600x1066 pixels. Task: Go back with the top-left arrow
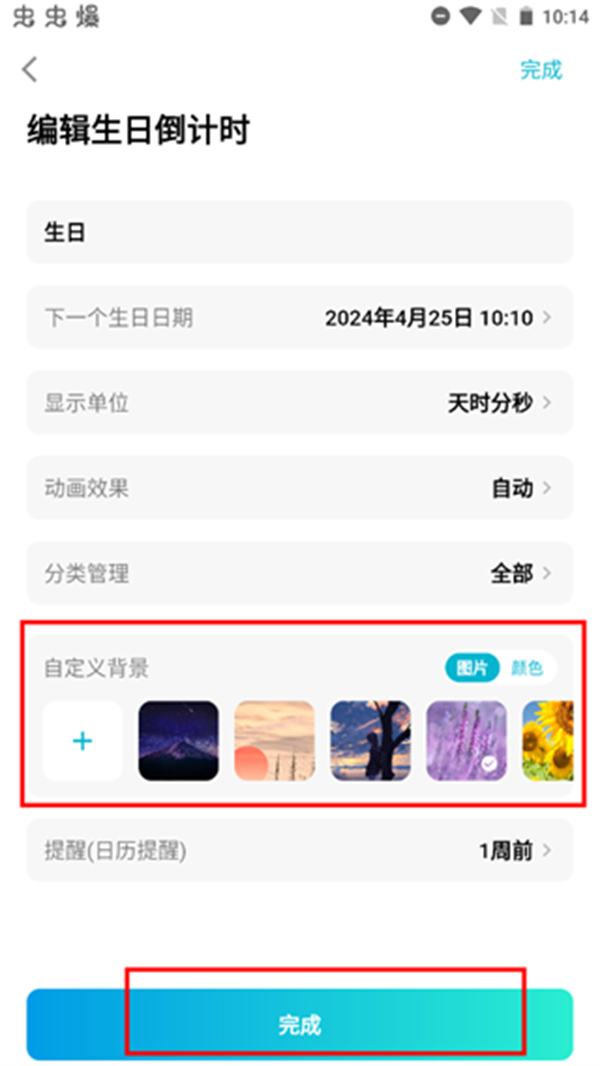tap(30, 69)
